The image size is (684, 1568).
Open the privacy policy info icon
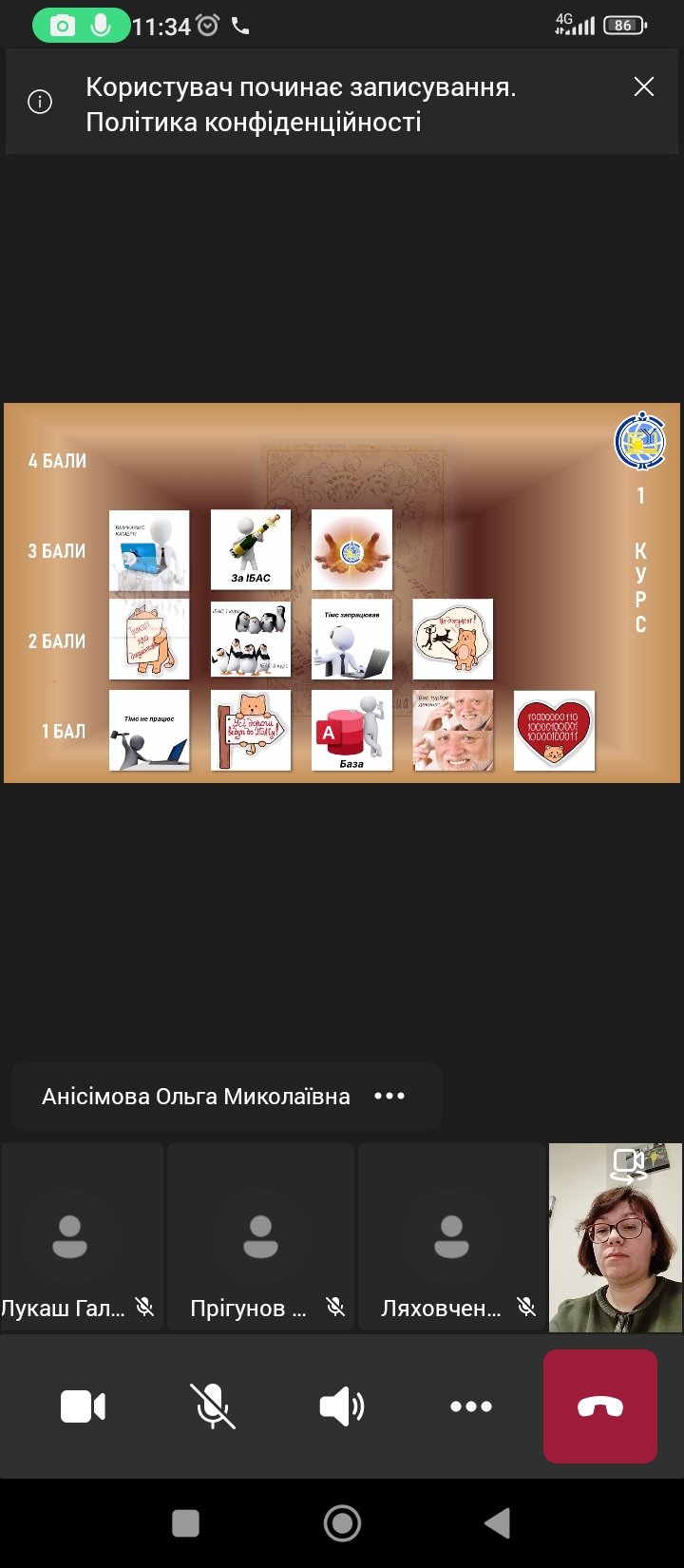[40, 102]
